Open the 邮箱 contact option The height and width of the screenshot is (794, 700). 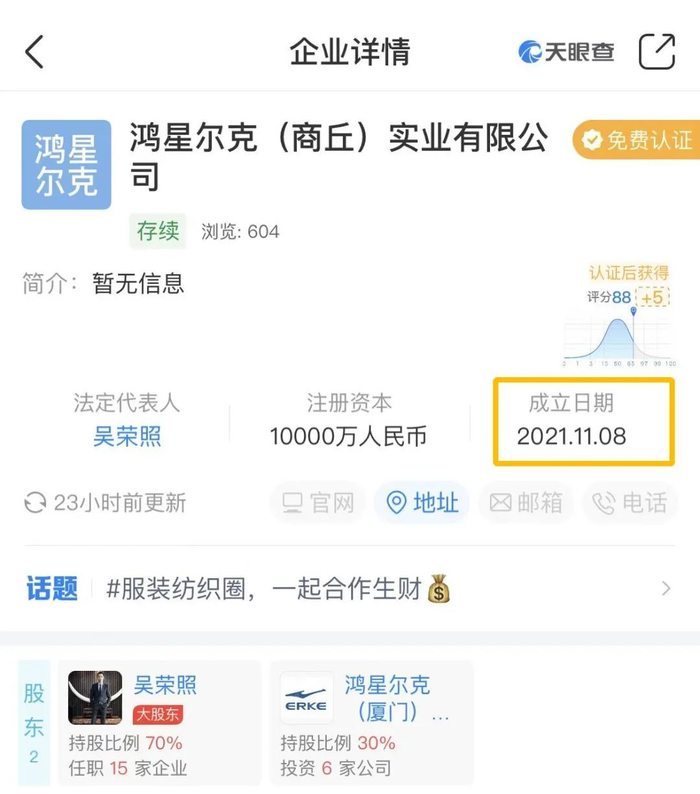526,502
